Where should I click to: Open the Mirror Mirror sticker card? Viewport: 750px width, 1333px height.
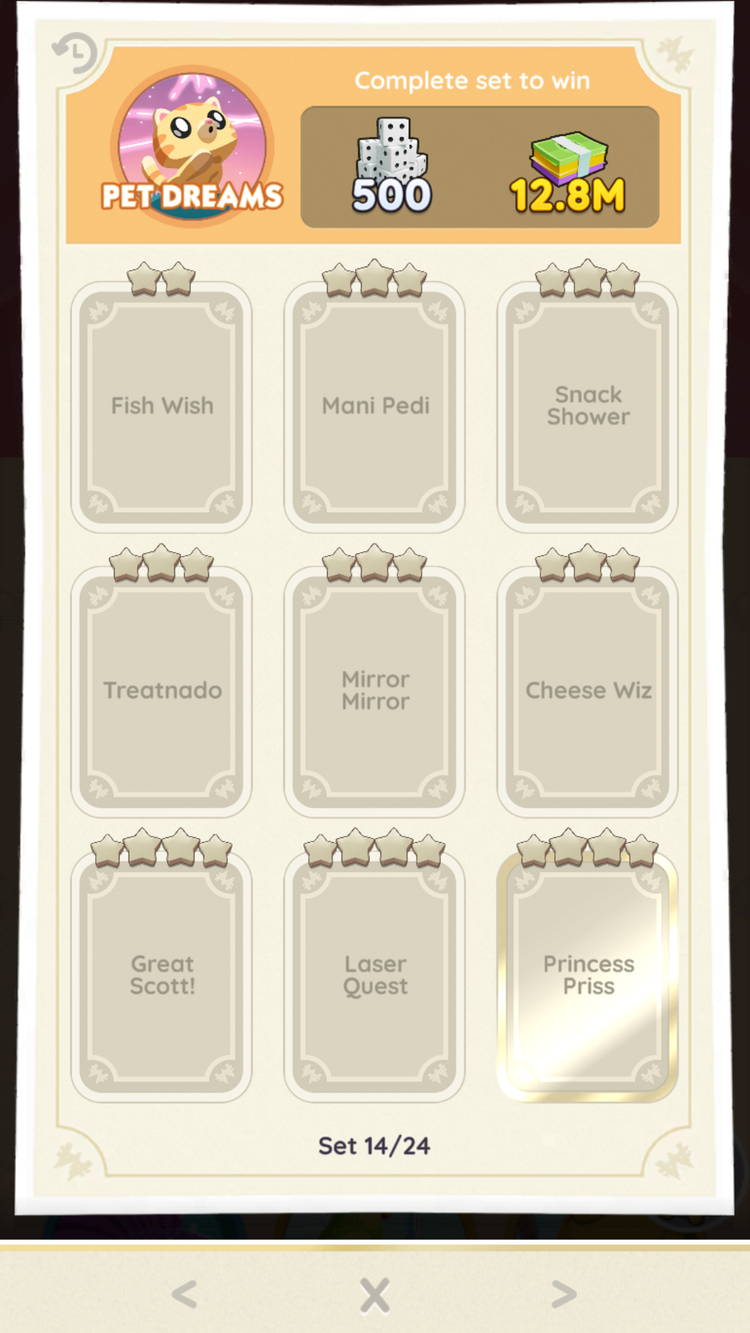(x=375, y=690)
